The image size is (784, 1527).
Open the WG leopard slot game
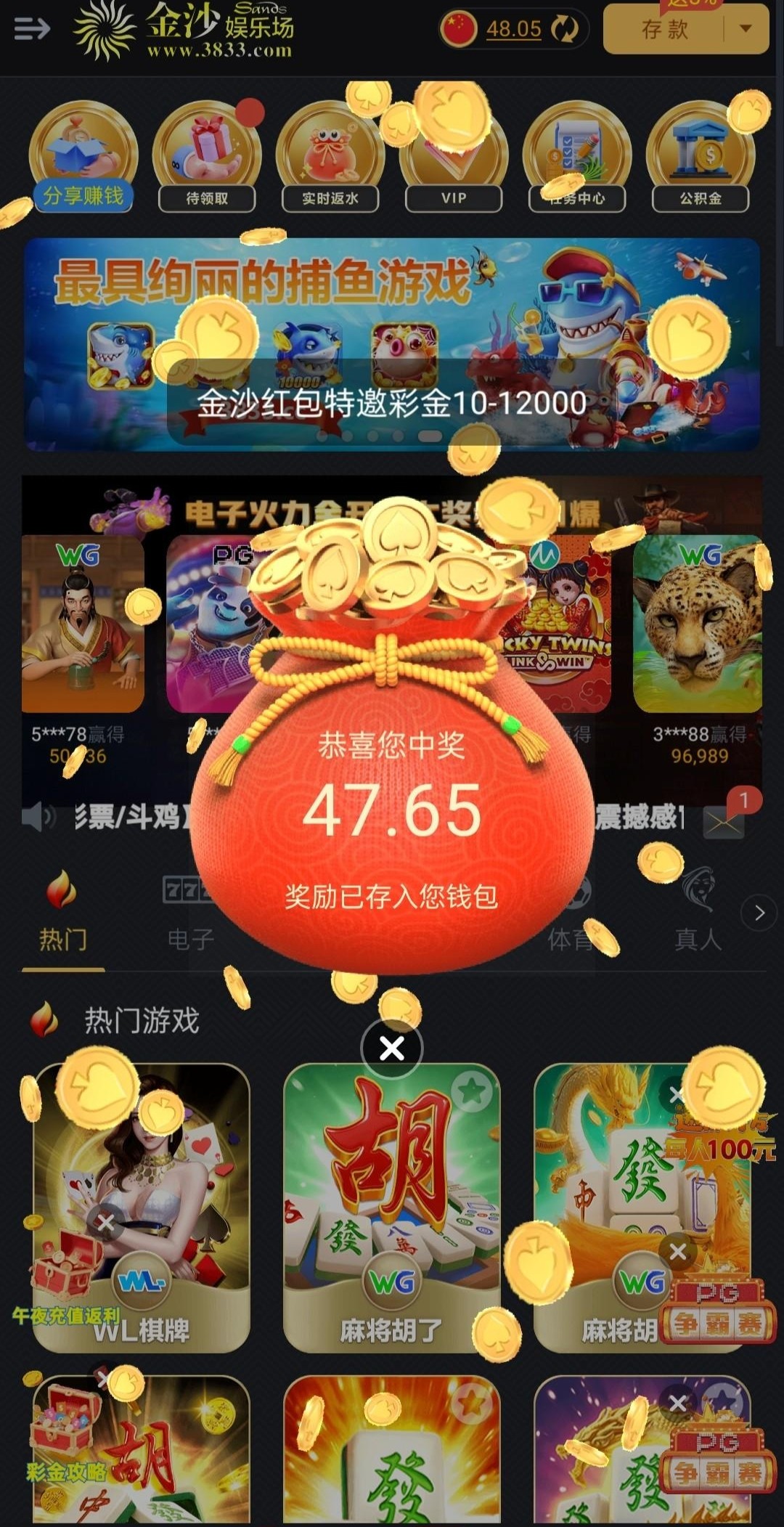pos(697,624)
